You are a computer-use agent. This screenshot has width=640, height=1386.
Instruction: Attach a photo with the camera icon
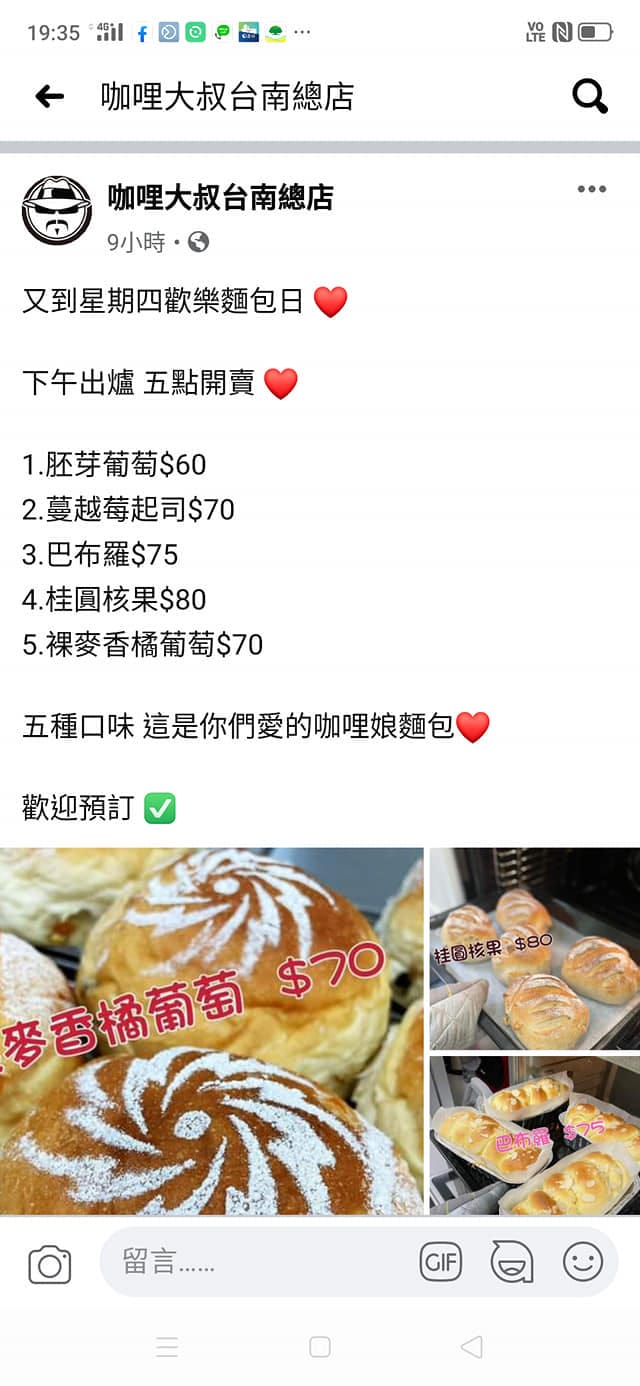(50, 1264)
